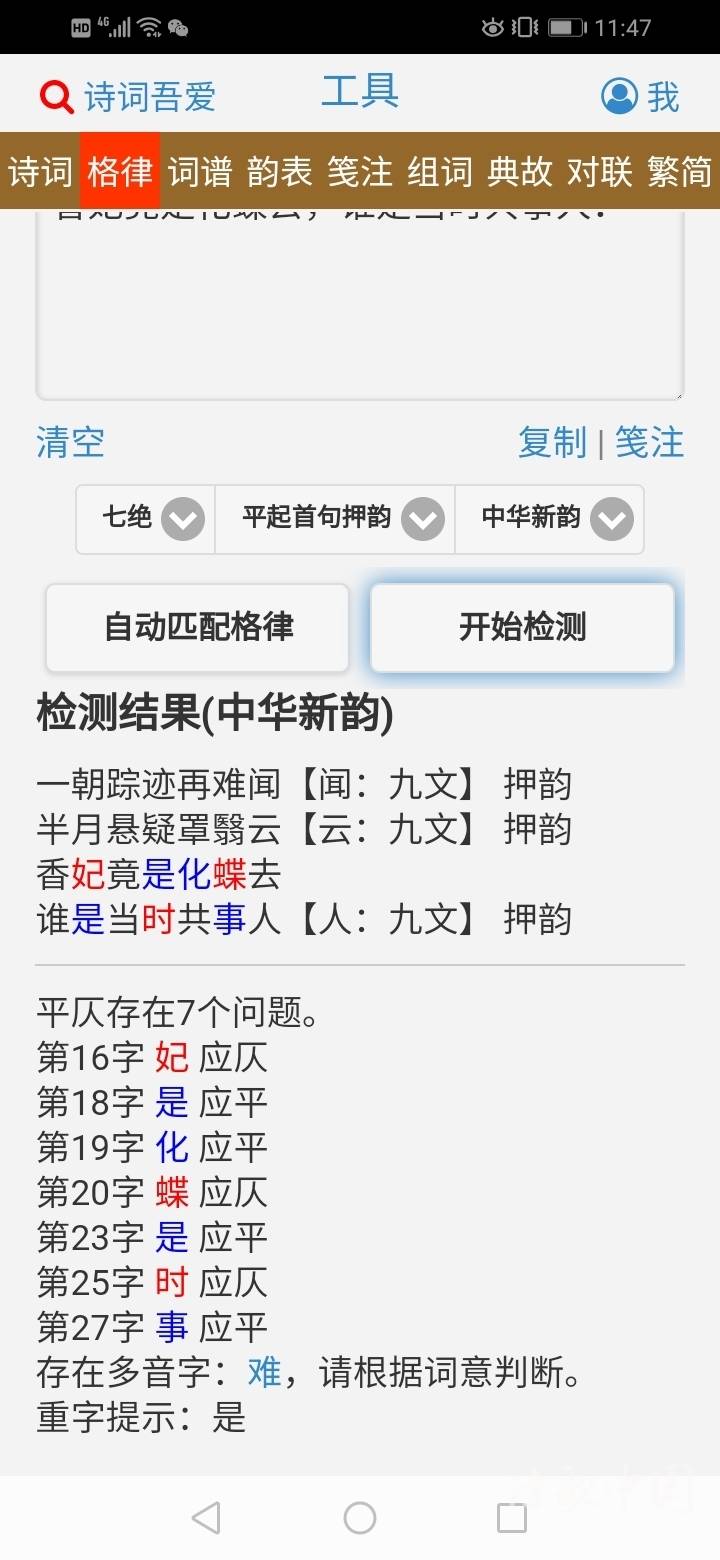Select the 格律 tab
This screenshot has height=1560, width=720.
[x=120, y=171]
